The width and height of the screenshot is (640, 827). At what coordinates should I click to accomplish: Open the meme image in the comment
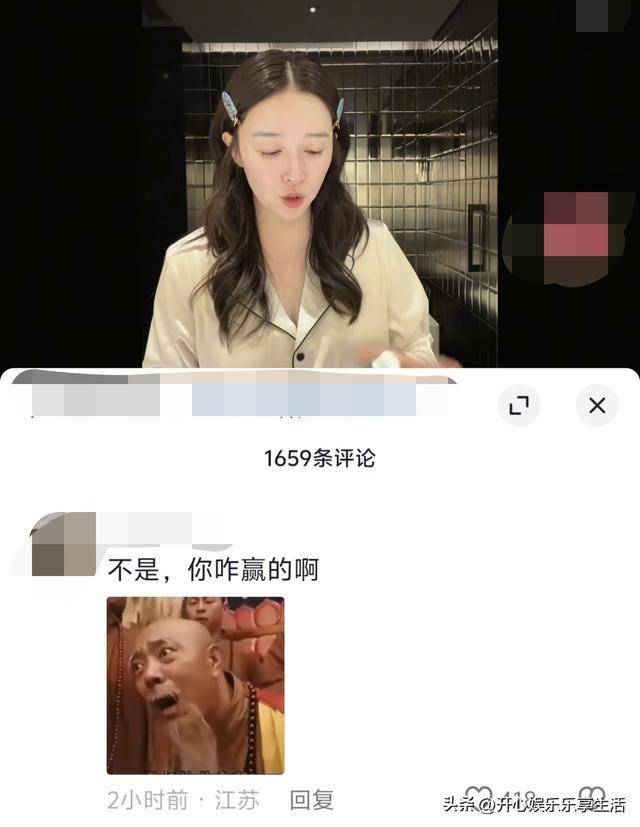point(195,685)
